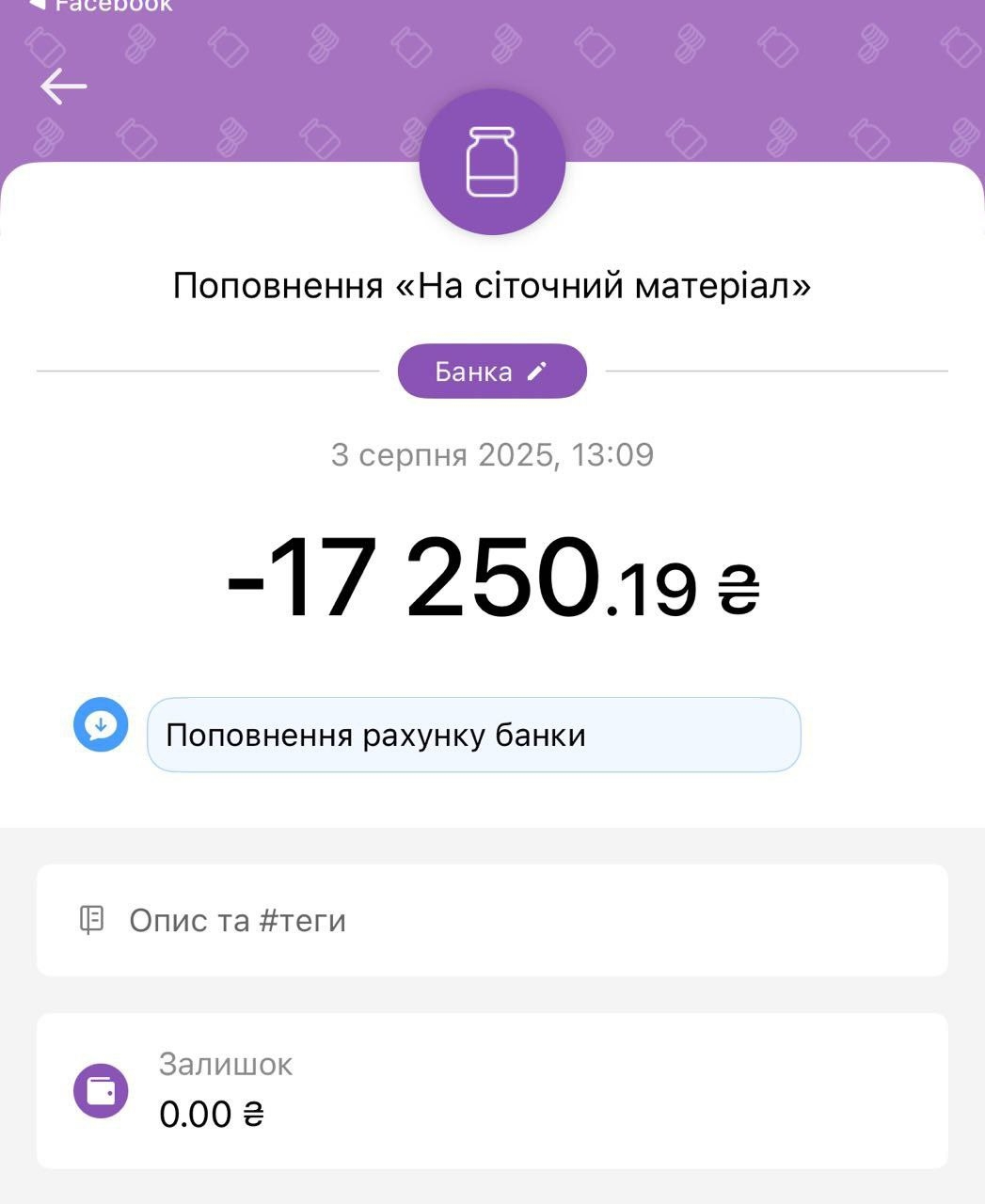
Task: Return to Facebook via status bar link
Action: (x=102, y=6)
